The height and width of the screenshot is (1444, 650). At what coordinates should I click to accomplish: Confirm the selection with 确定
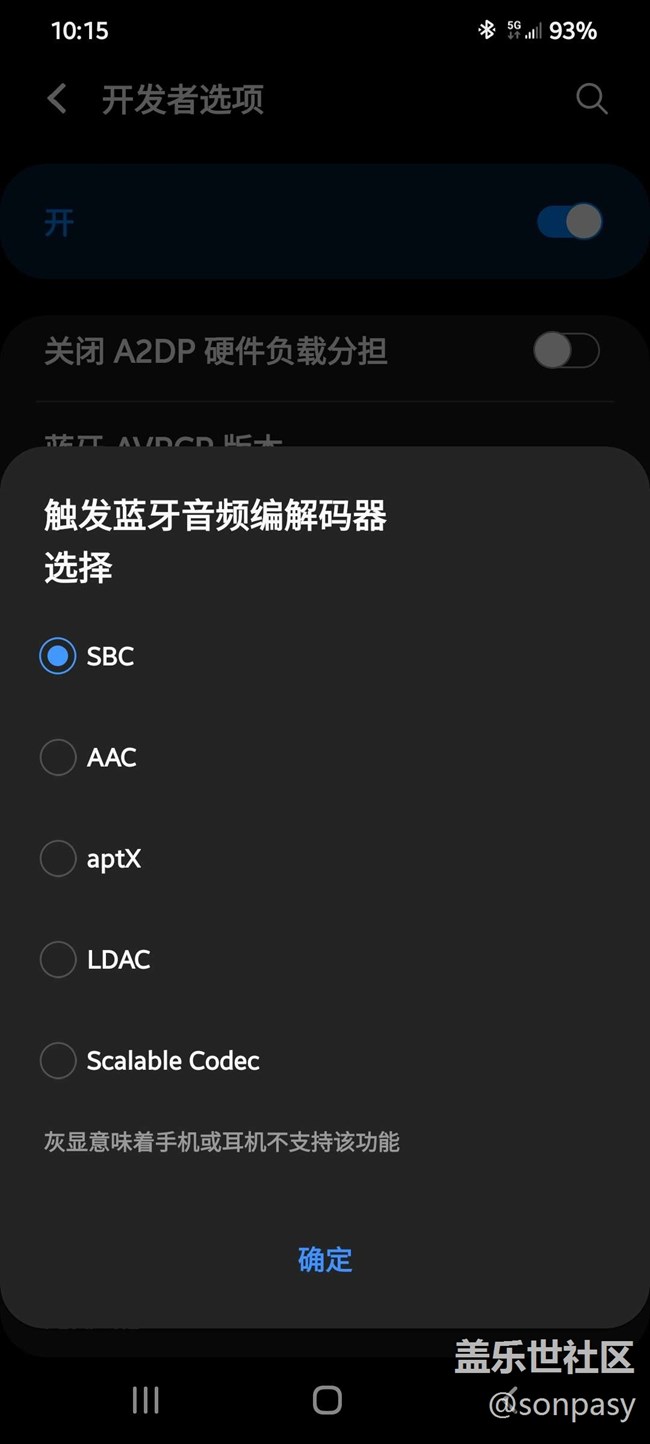[325, 1259]
